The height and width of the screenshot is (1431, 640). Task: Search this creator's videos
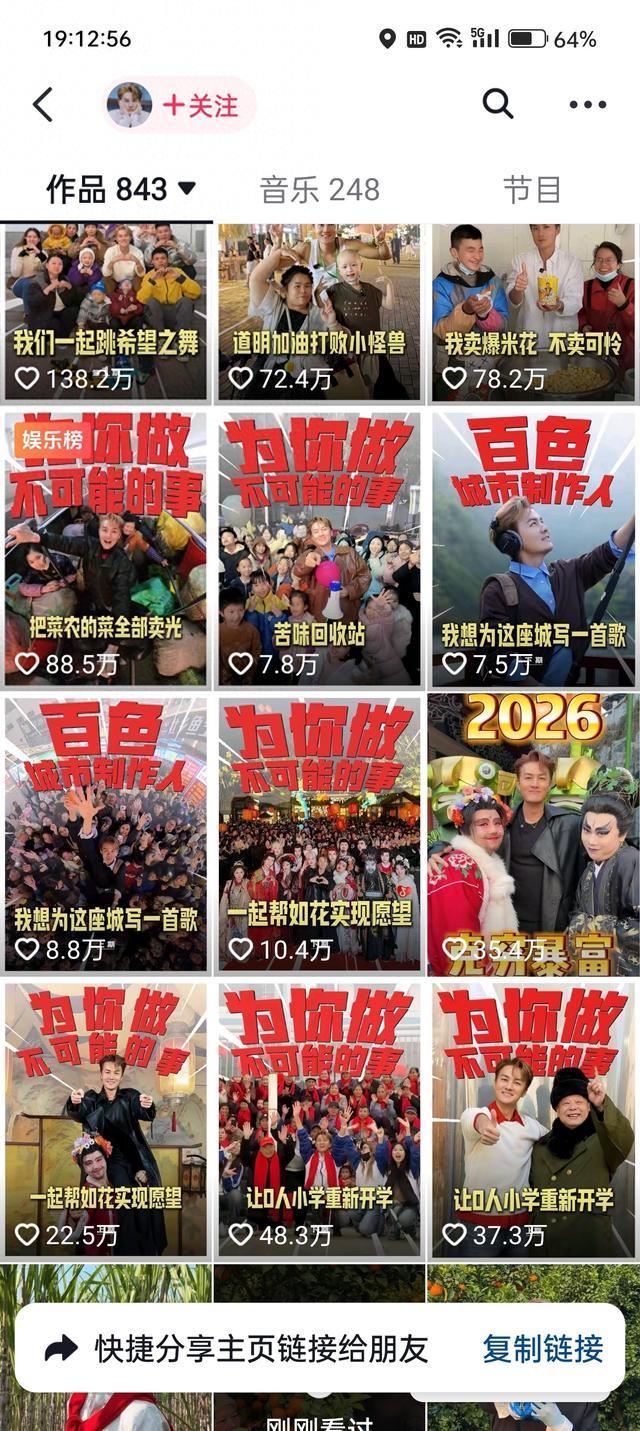(497, 103)
